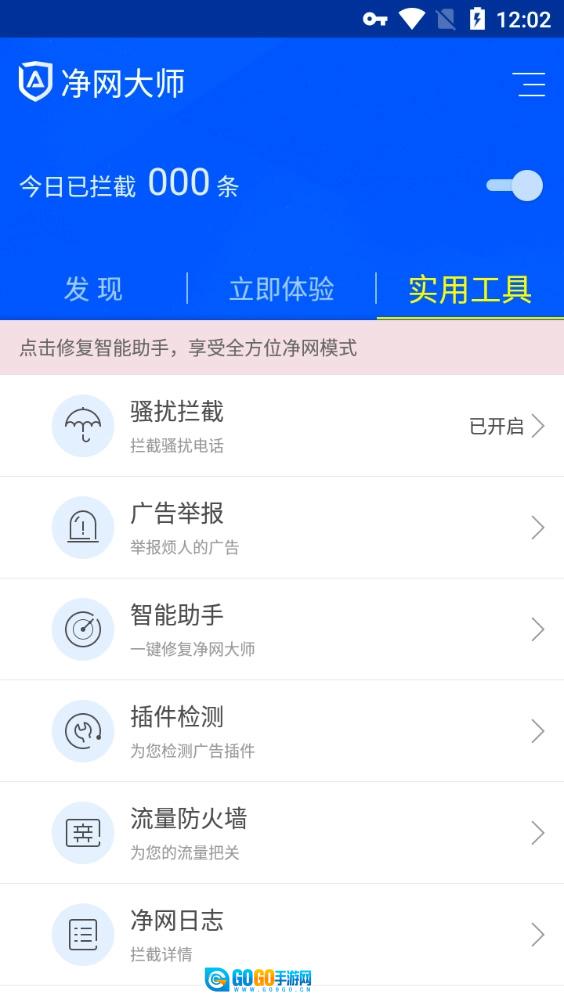564x1002 pixels.
Task: Switch to the 立即体验 tab
Action: [282, 289]
